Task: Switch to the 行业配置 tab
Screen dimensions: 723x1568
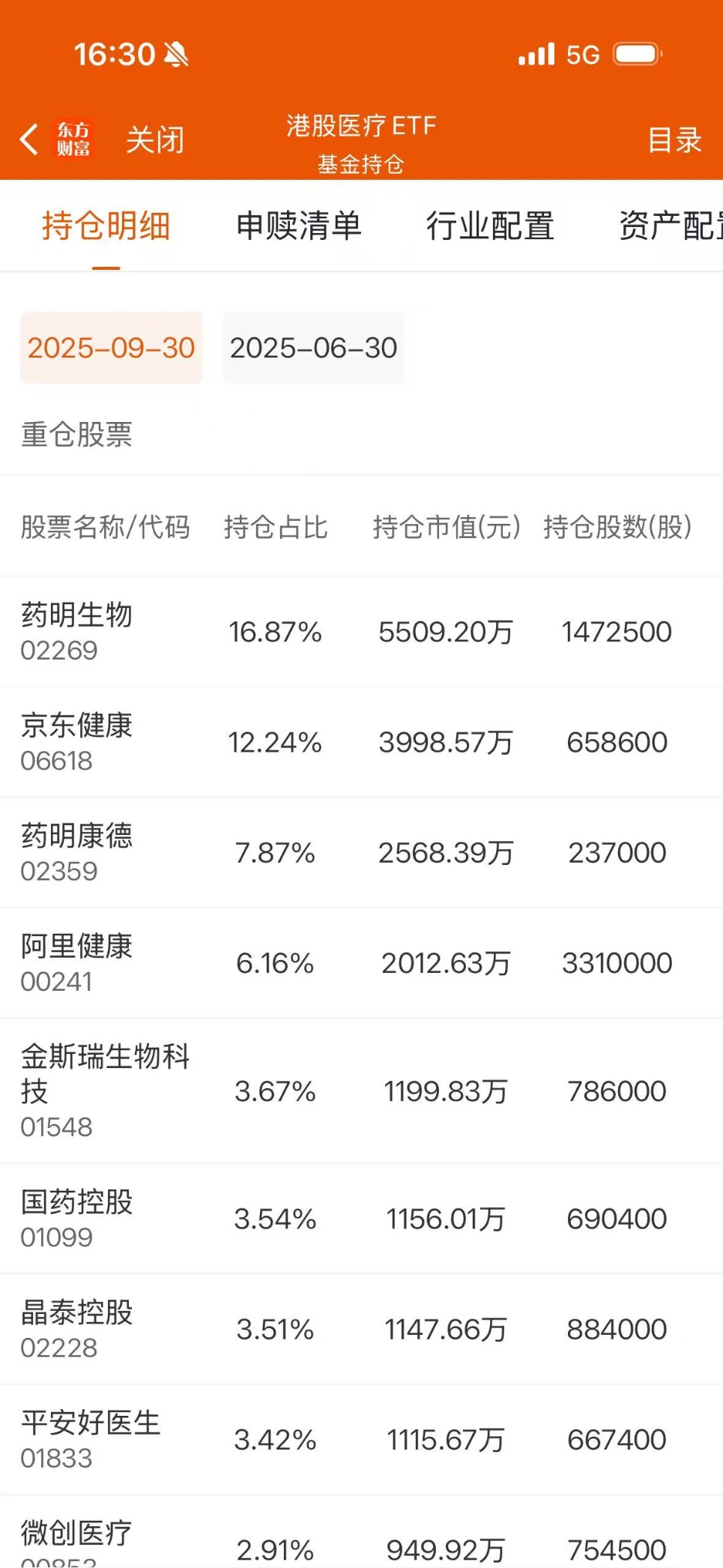Action: tap(490, 226)
